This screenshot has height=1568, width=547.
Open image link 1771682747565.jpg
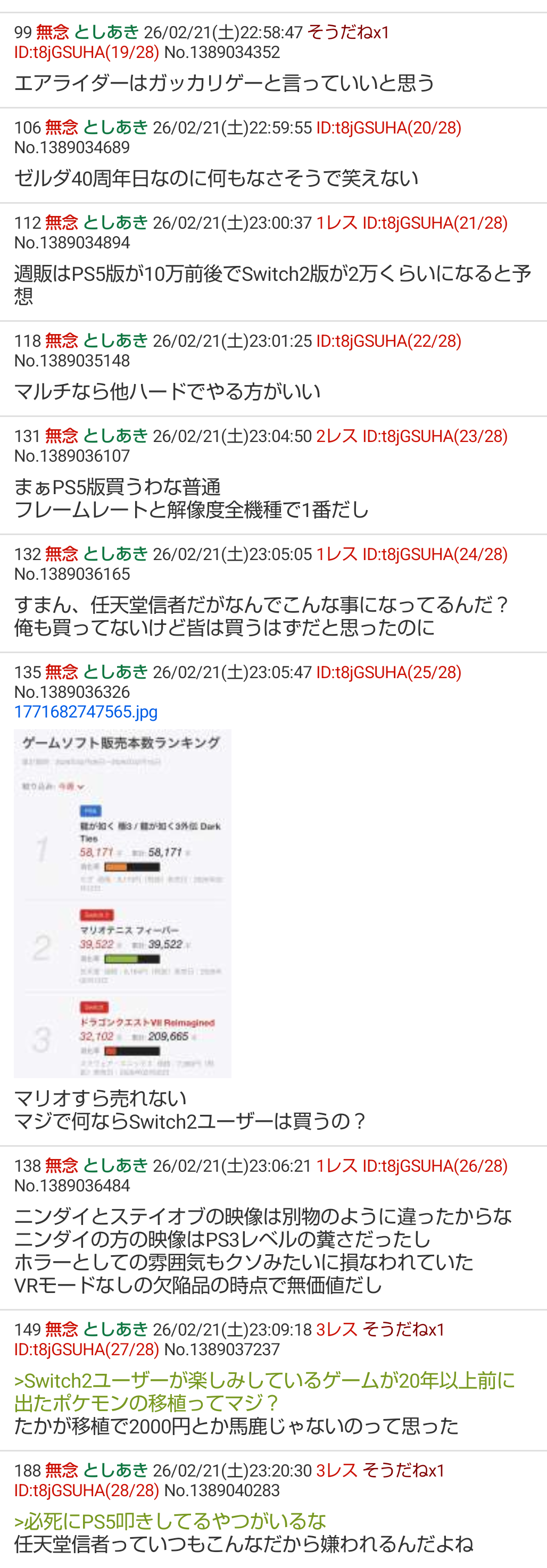(x=86, y=712)
